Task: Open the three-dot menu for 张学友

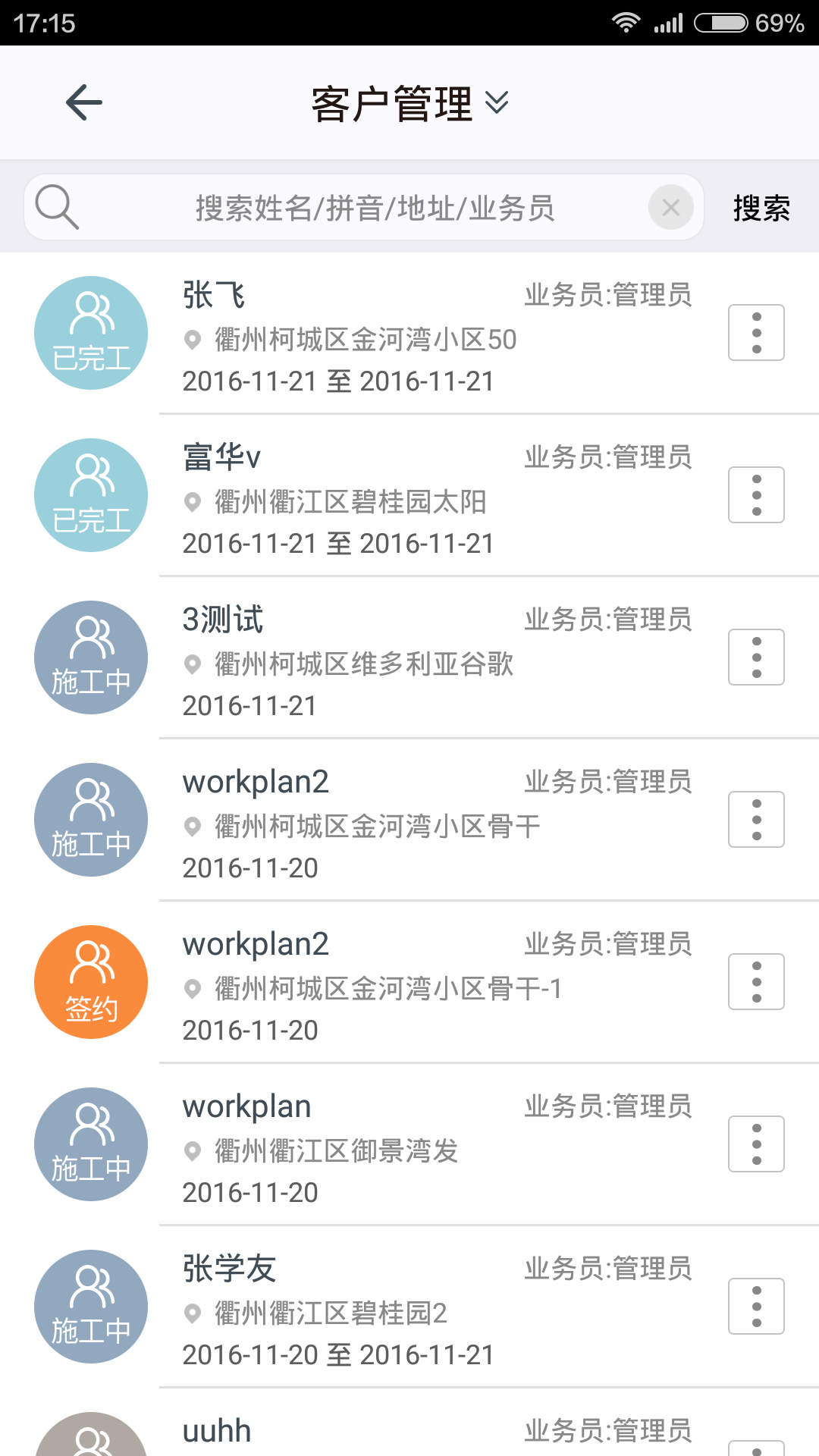Action: point(755,1306)
